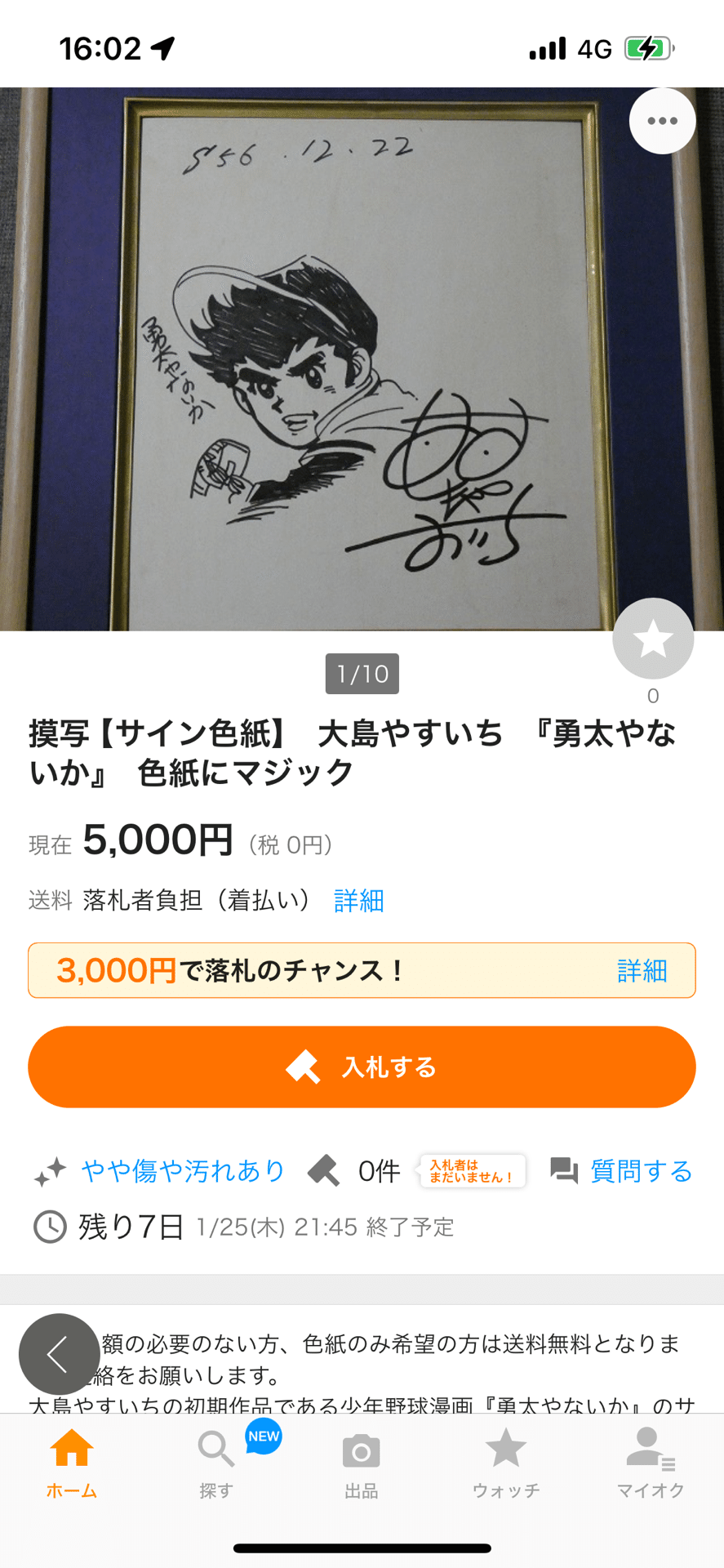724x1568 pixels.
Task: Open the more options ellipsis menu
Action: (663, 120)
